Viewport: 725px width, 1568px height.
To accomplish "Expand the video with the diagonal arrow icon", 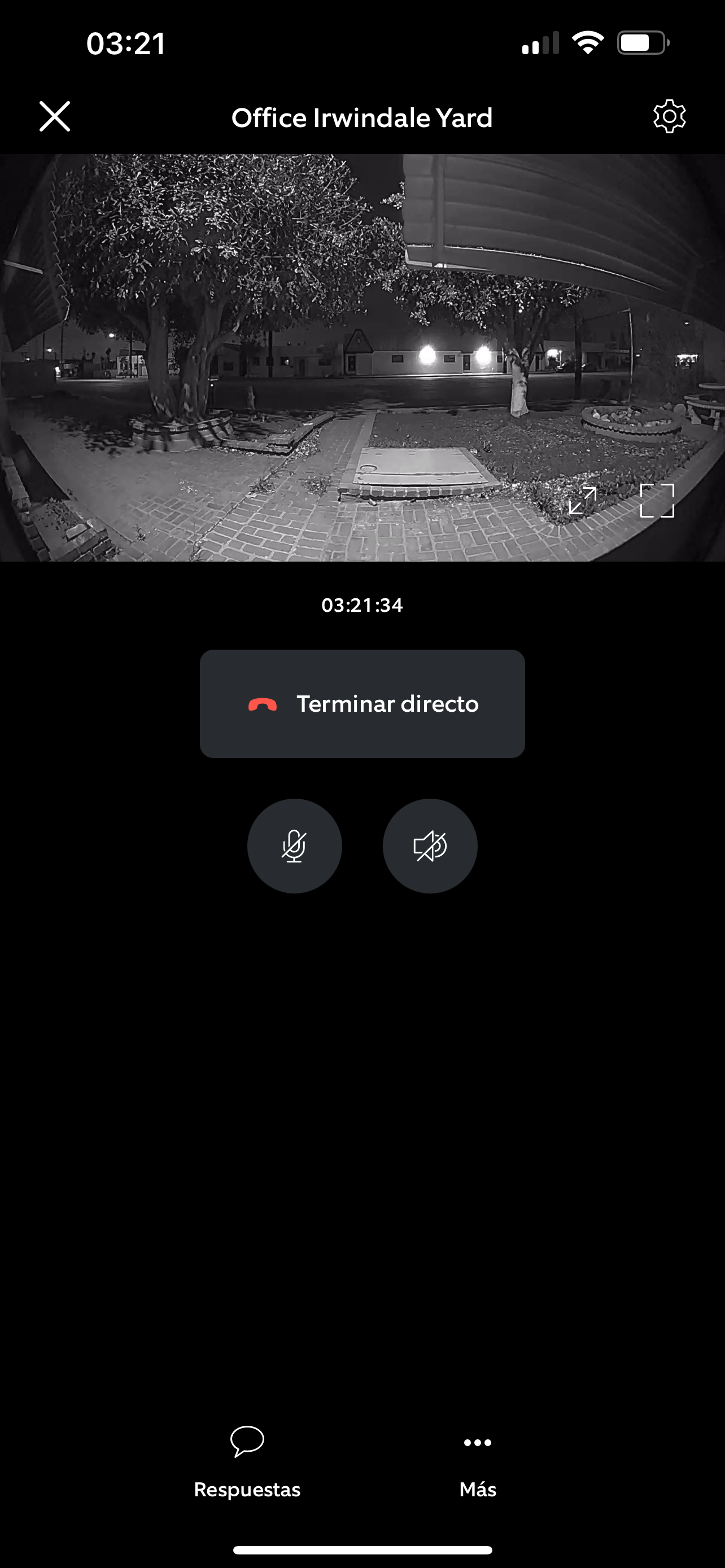I will [x=583, y=500].
